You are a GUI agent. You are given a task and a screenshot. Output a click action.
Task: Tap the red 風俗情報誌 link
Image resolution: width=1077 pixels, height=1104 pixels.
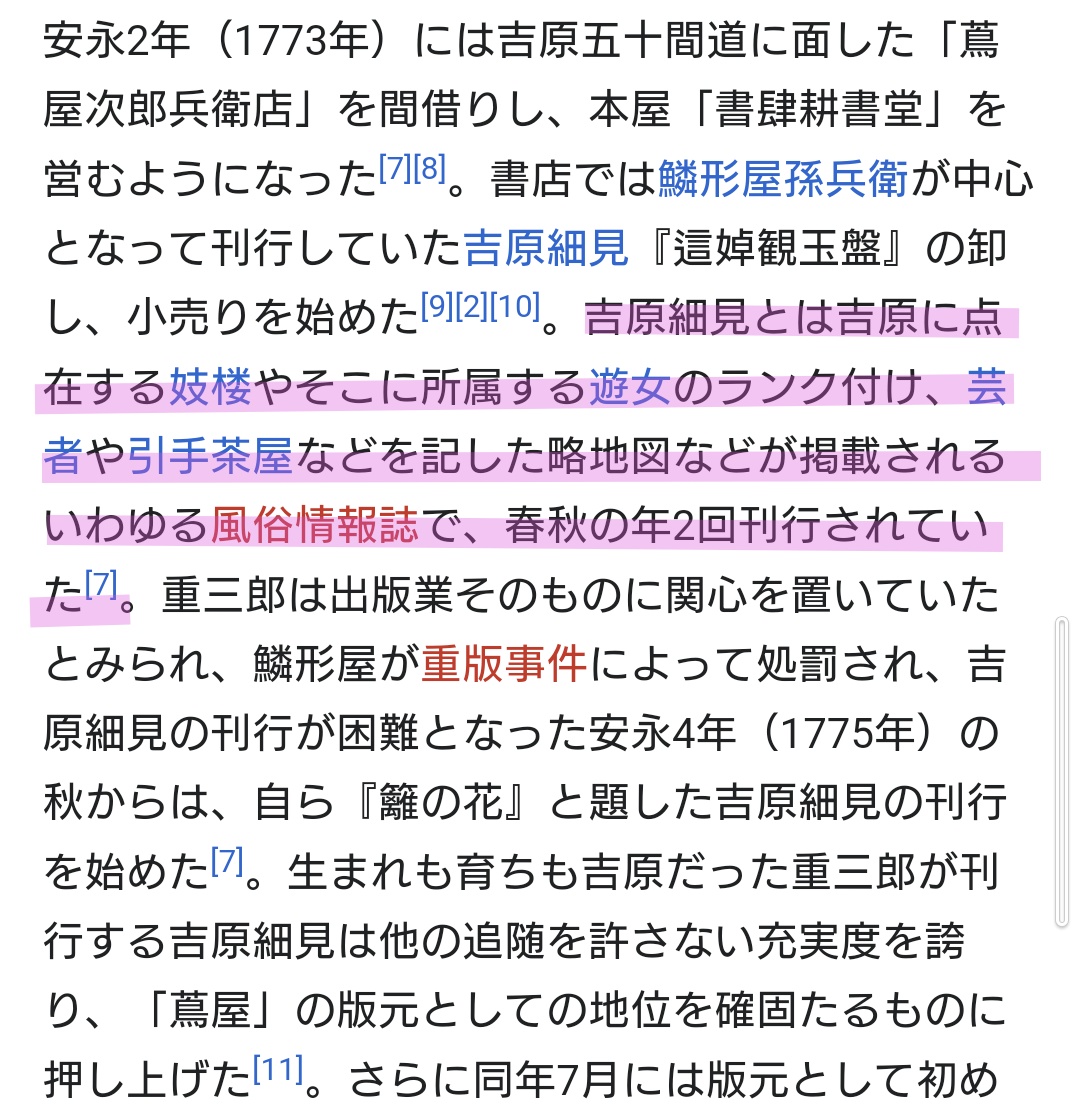pos(315,525)
